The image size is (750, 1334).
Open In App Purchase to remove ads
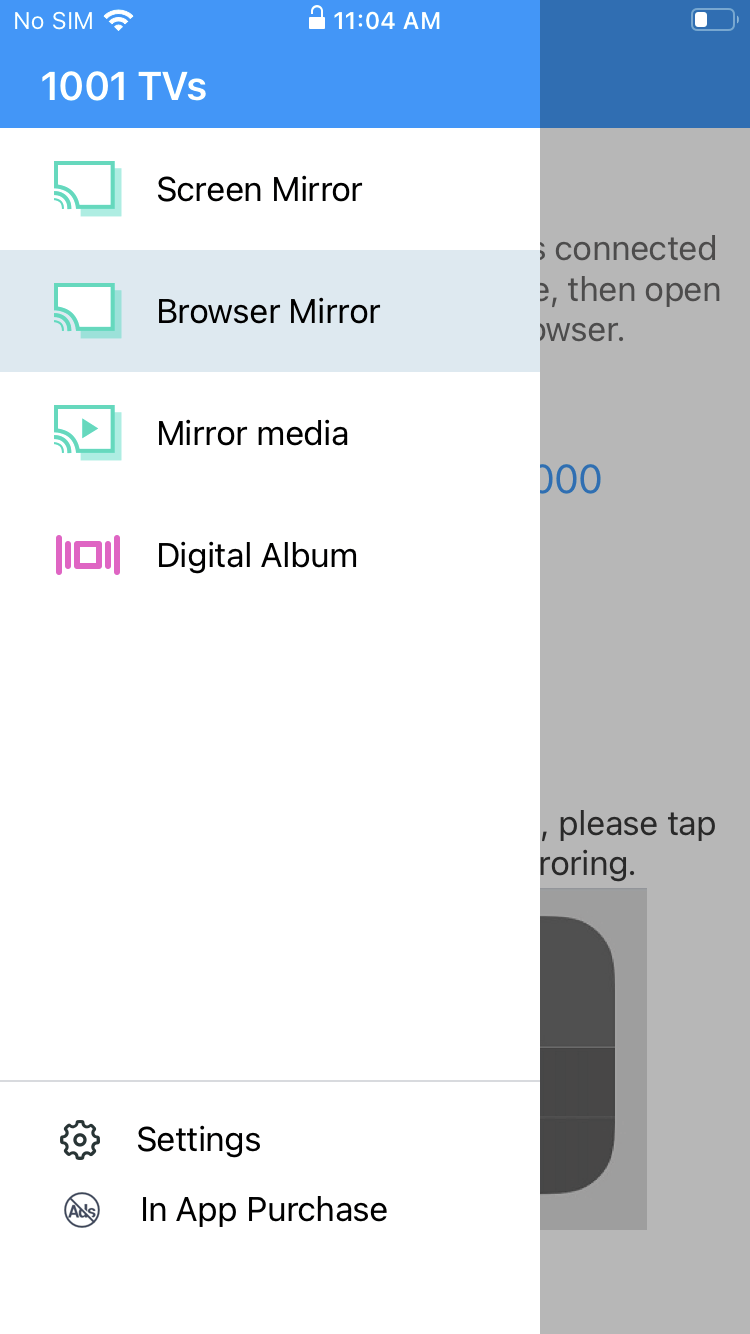270,1209
